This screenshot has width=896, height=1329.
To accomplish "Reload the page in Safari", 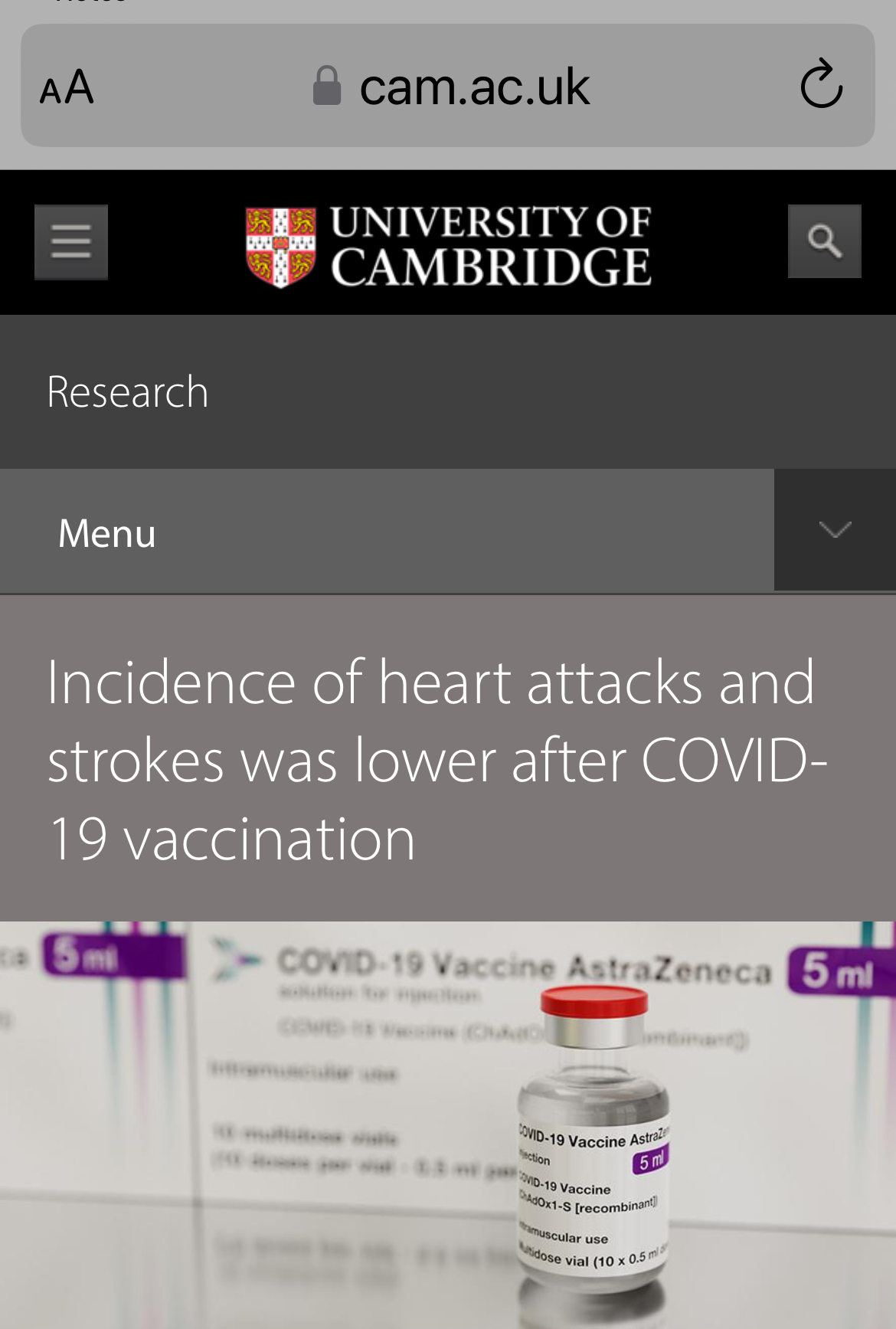I will [821, 84].
